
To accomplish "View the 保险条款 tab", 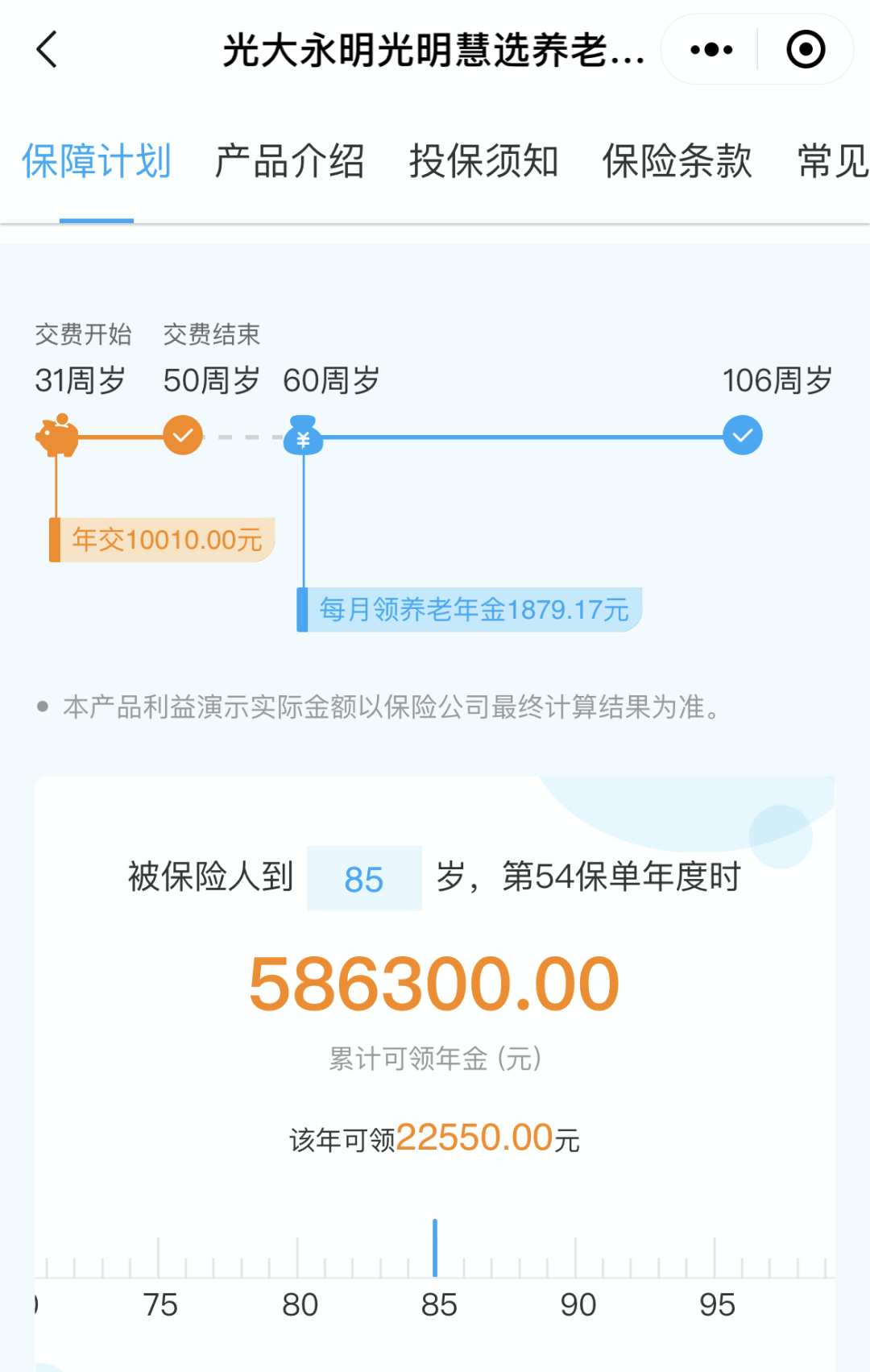I will click(x=677, y=161).
